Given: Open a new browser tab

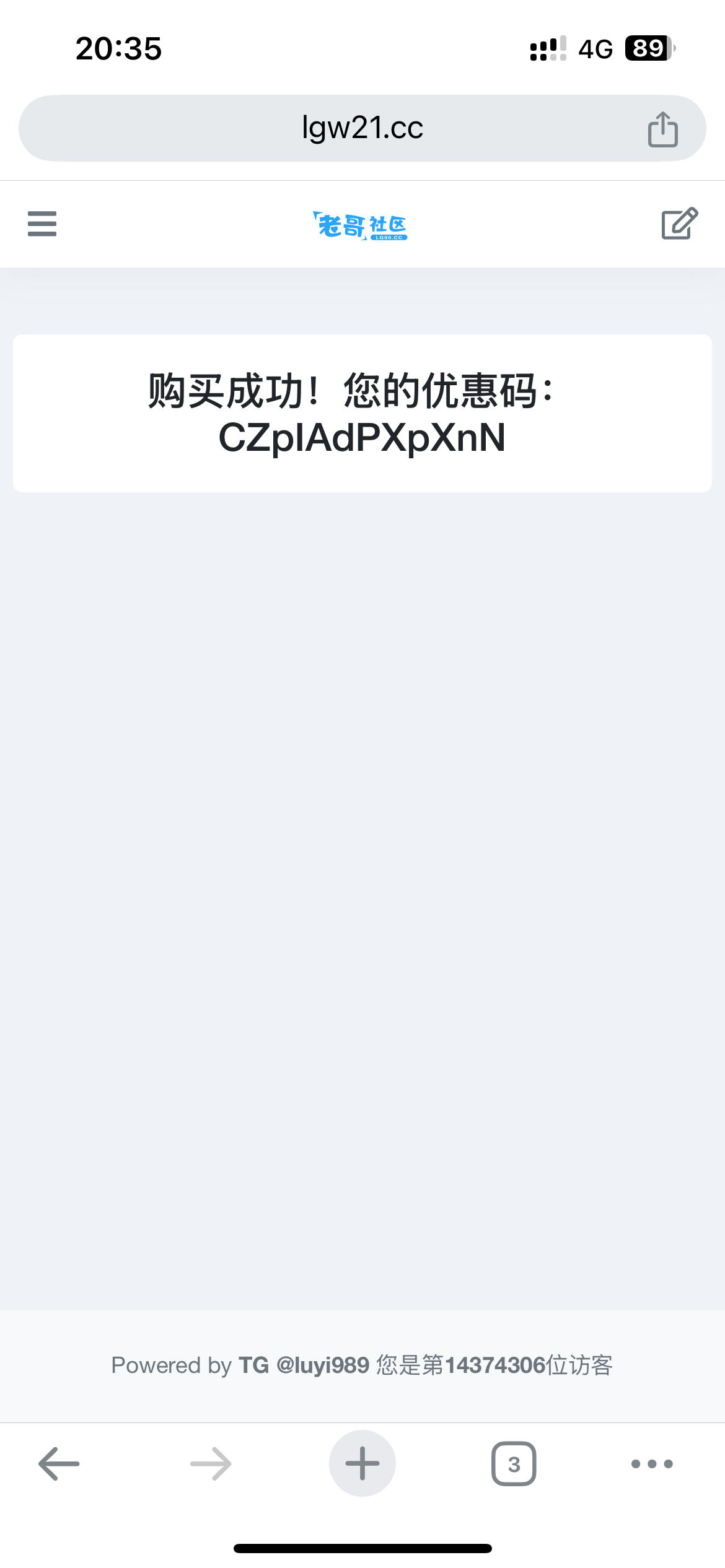Looking at the screenshot, I should pyautogui.click(x=362, y=1463).
